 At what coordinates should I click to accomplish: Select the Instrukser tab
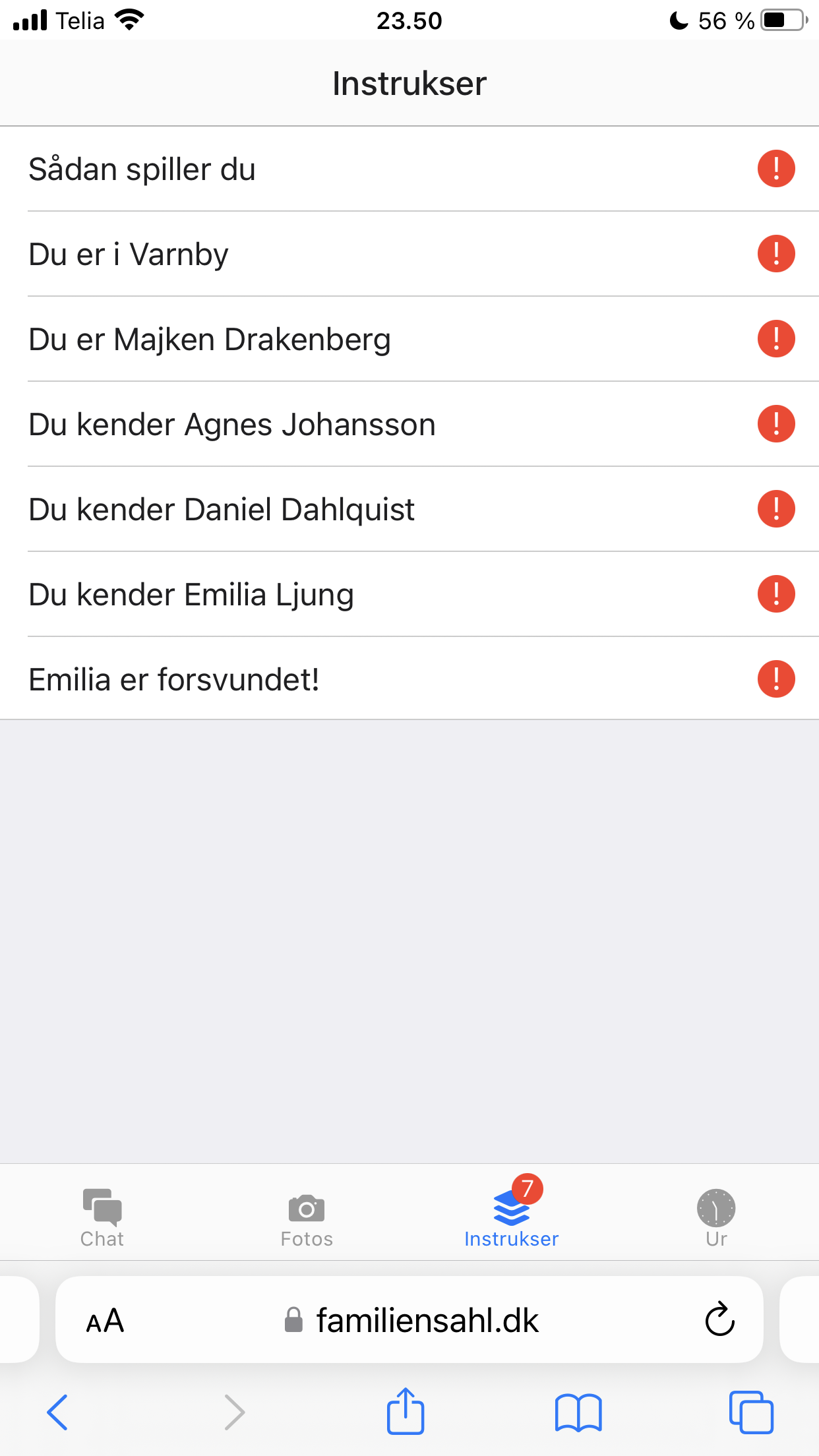click(x=511, y=1217)
